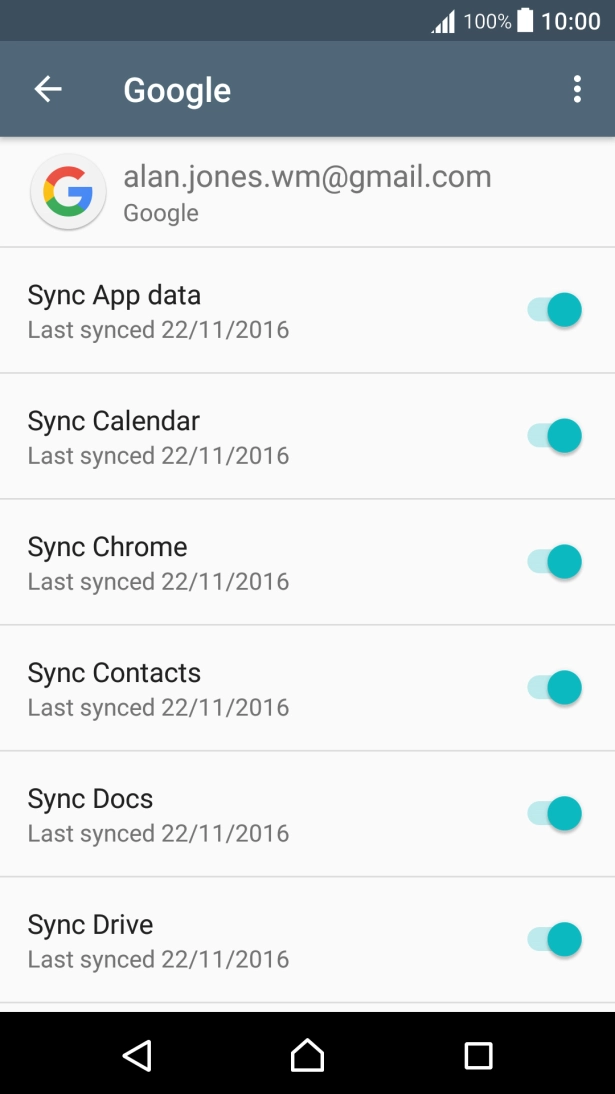The width and height of the screenshot is (615, 1094).
Task: Toggle Sync Chrome off
Action: click(554, 562)
